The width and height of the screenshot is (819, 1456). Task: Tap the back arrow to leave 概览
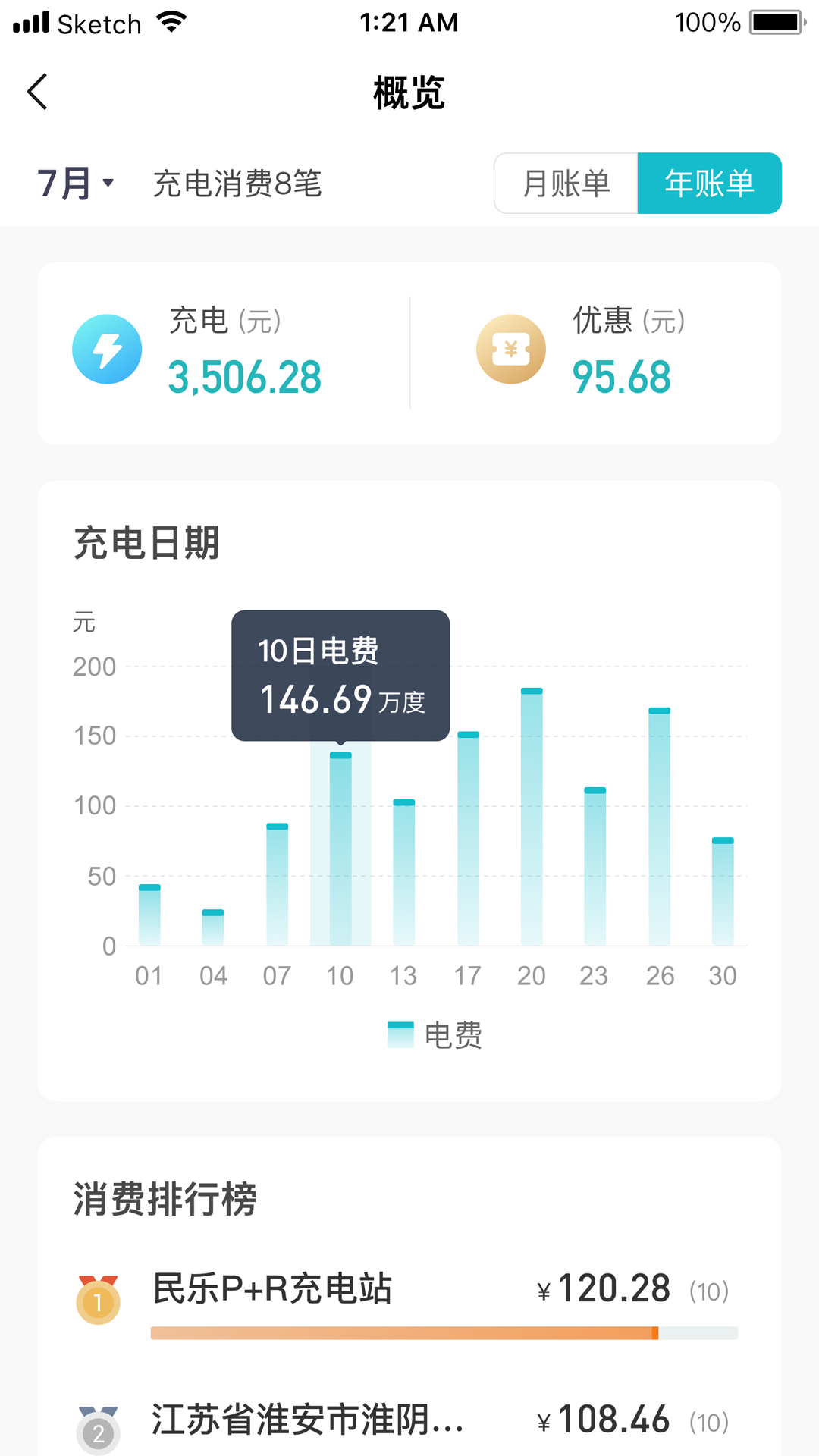(x=36, y=91)
